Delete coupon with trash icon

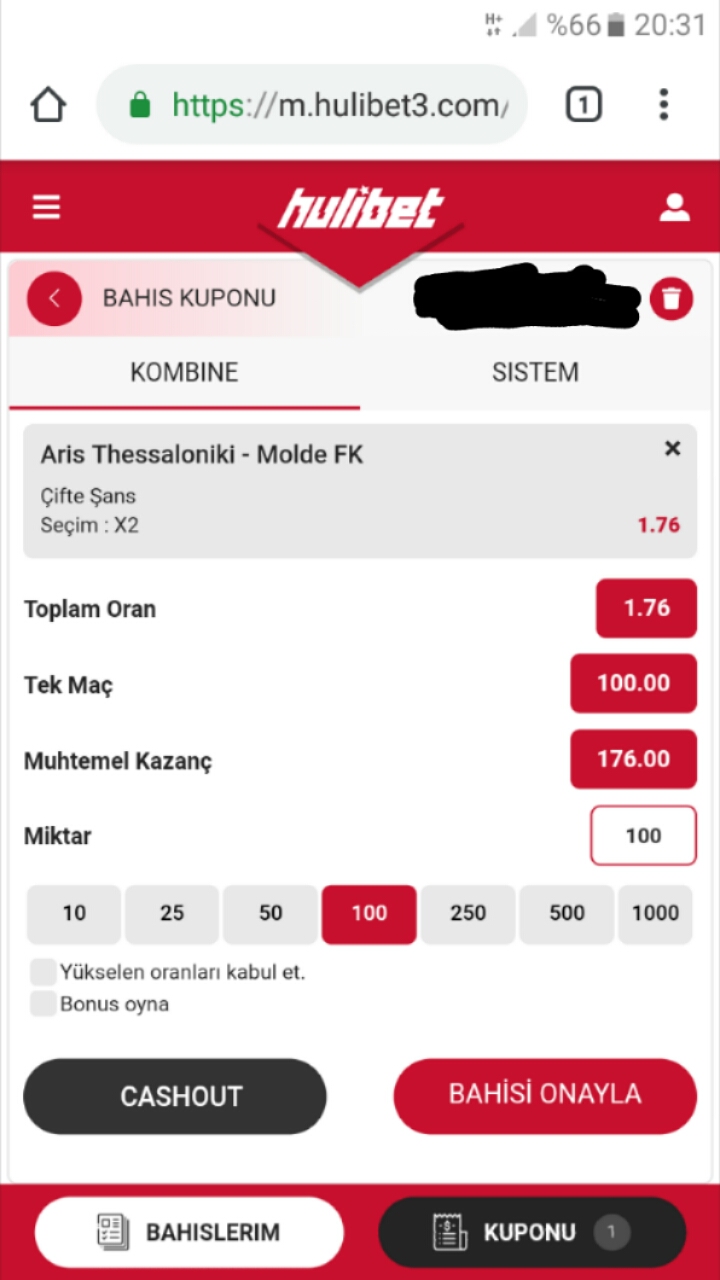671,298
